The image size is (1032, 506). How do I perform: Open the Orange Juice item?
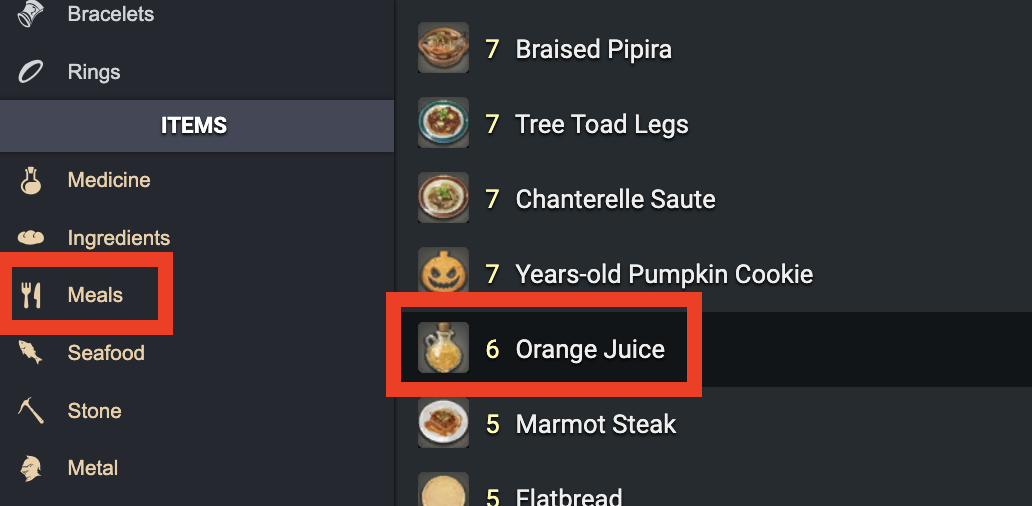[589, 349]
